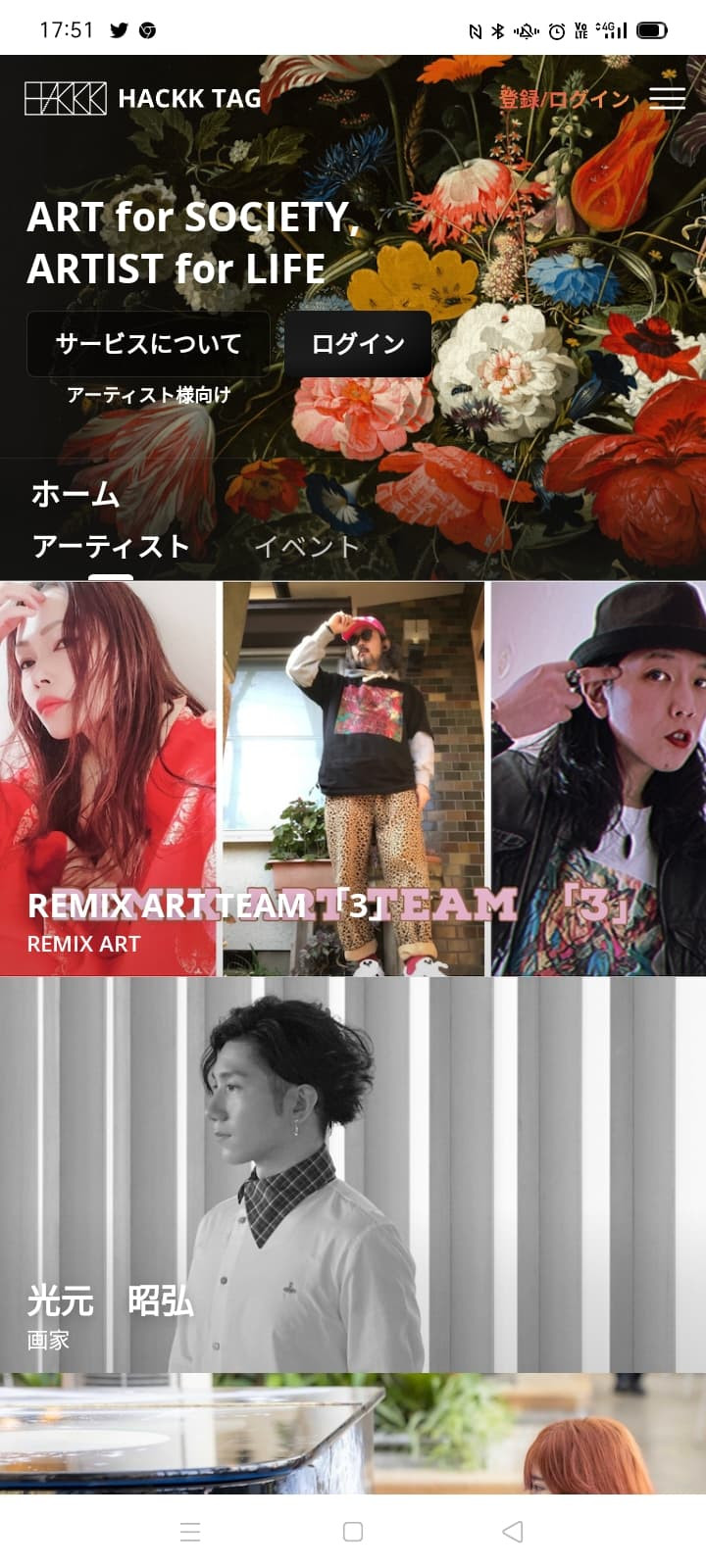Open the REMIX ART TEAM「3」card
This screenshot has width=706, height=1568.
(353, 779)
